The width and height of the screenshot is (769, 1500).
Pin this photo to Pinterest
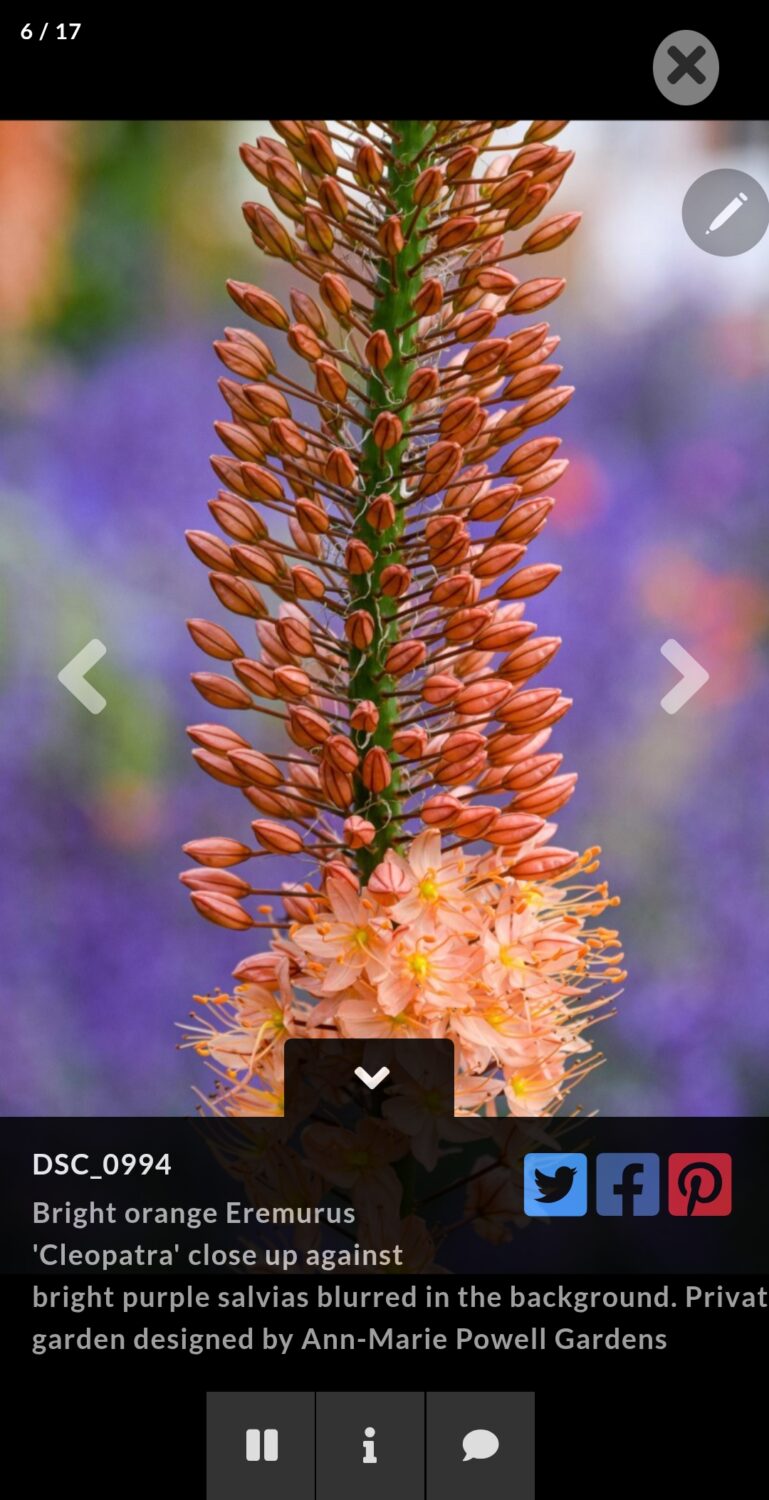[700, 1184]
